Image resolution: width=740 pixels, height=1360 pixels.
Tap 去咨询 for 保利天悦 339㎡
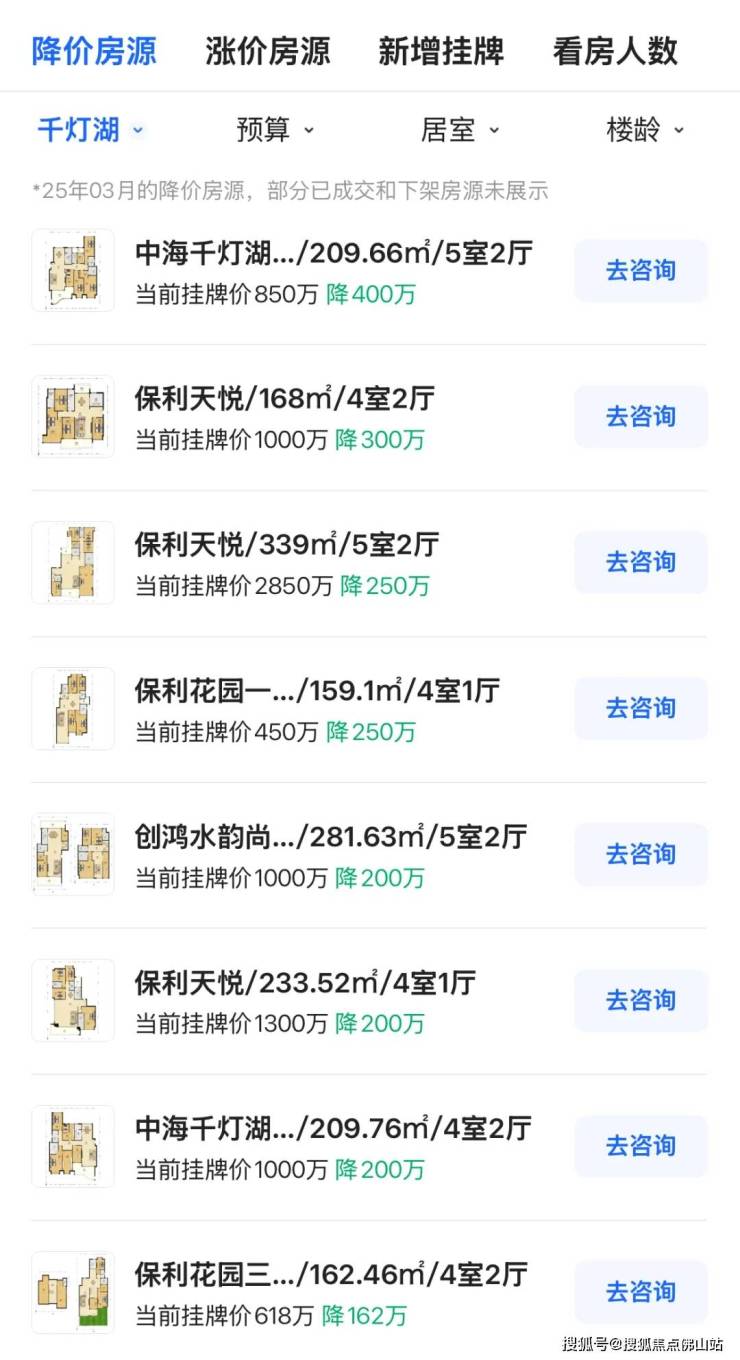click(641, 563)
